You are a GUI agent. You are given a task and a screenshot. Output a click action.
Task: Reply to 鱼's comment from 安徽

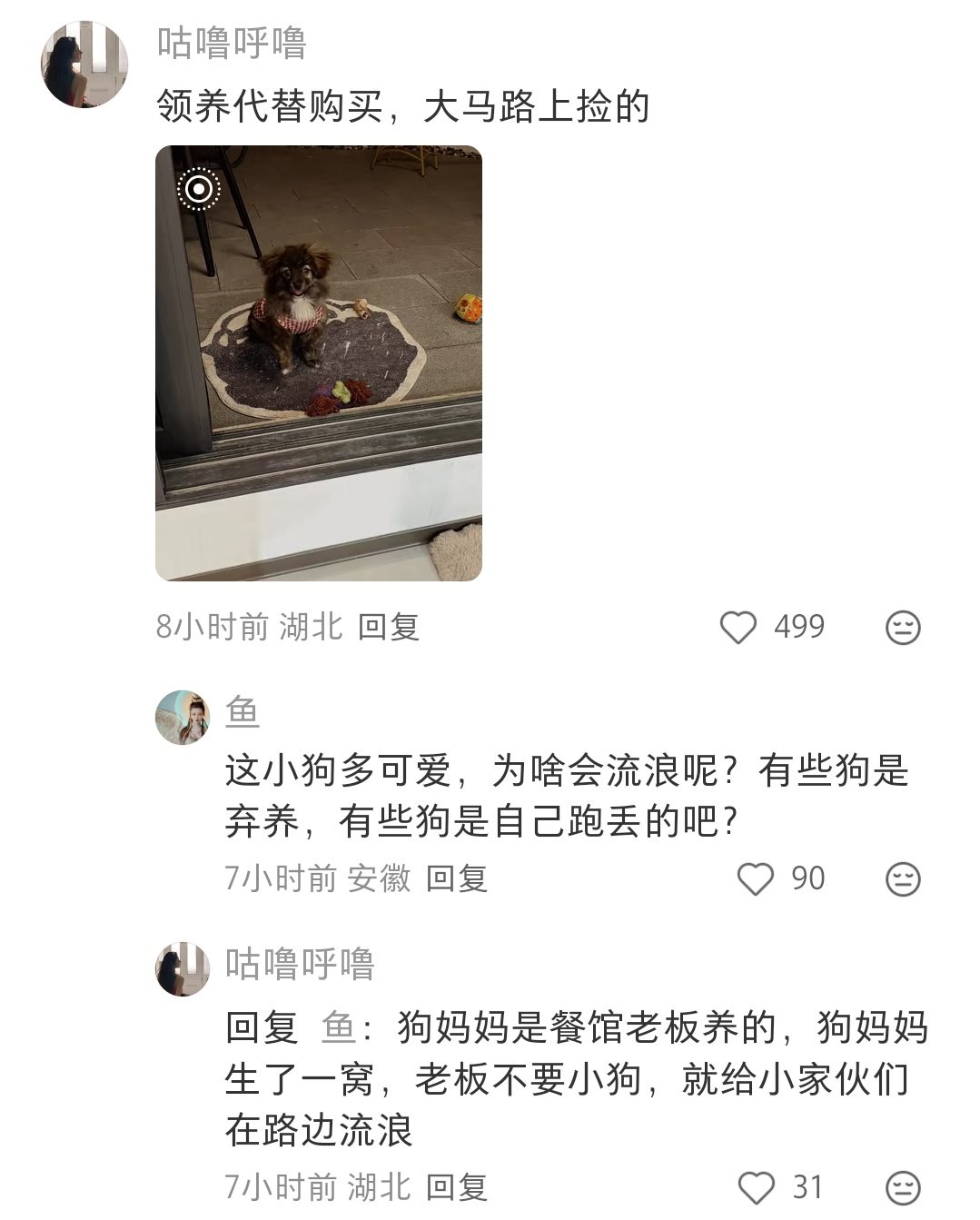(457, 878)
